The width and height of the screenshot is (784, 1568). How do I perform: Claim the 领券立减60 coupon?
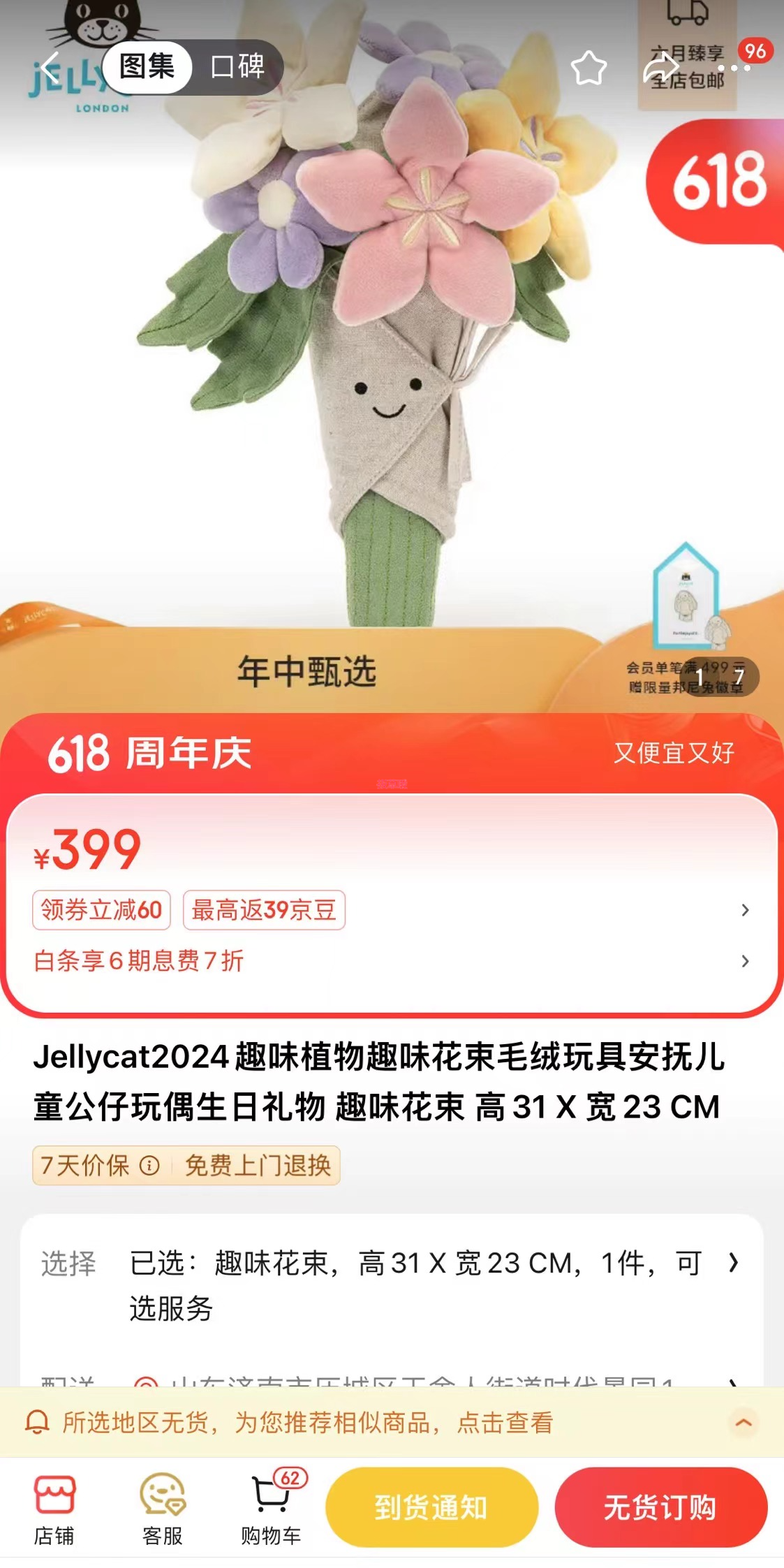coord(101,910)
